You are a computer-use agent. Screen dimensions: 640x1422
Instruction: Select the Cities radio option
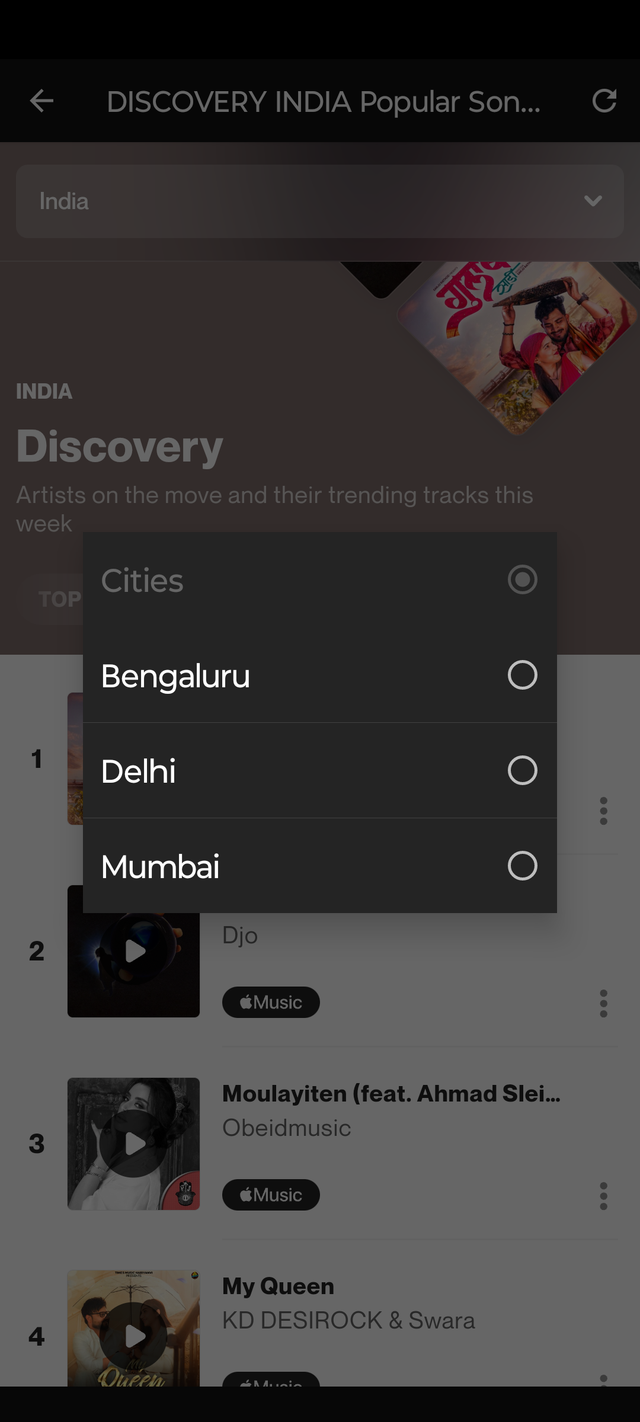coord(522,580)
